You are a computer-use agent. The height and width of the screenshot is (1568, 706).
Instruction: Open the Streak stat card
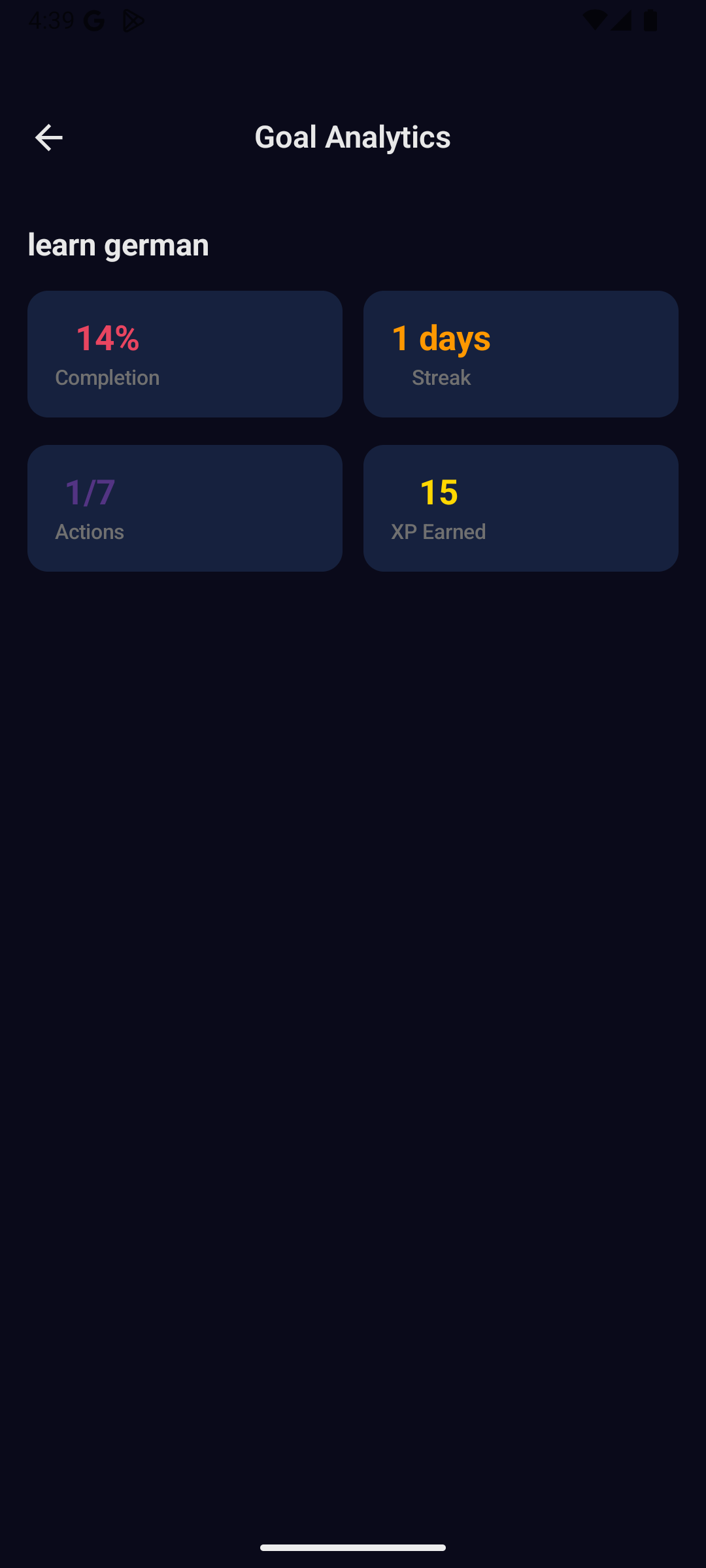pos(520,353)
